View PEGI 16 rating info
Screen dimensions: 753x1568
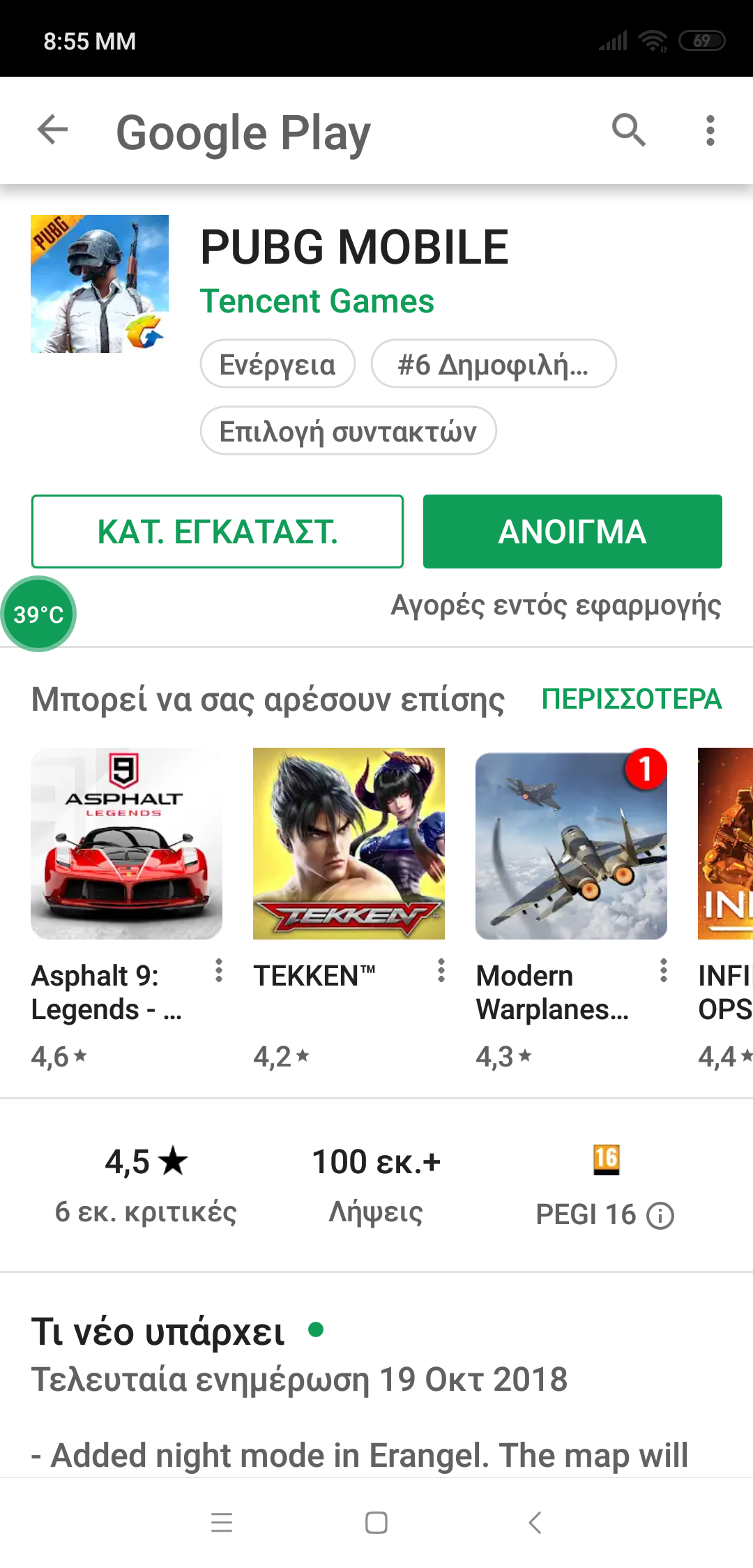[660, 1216]
